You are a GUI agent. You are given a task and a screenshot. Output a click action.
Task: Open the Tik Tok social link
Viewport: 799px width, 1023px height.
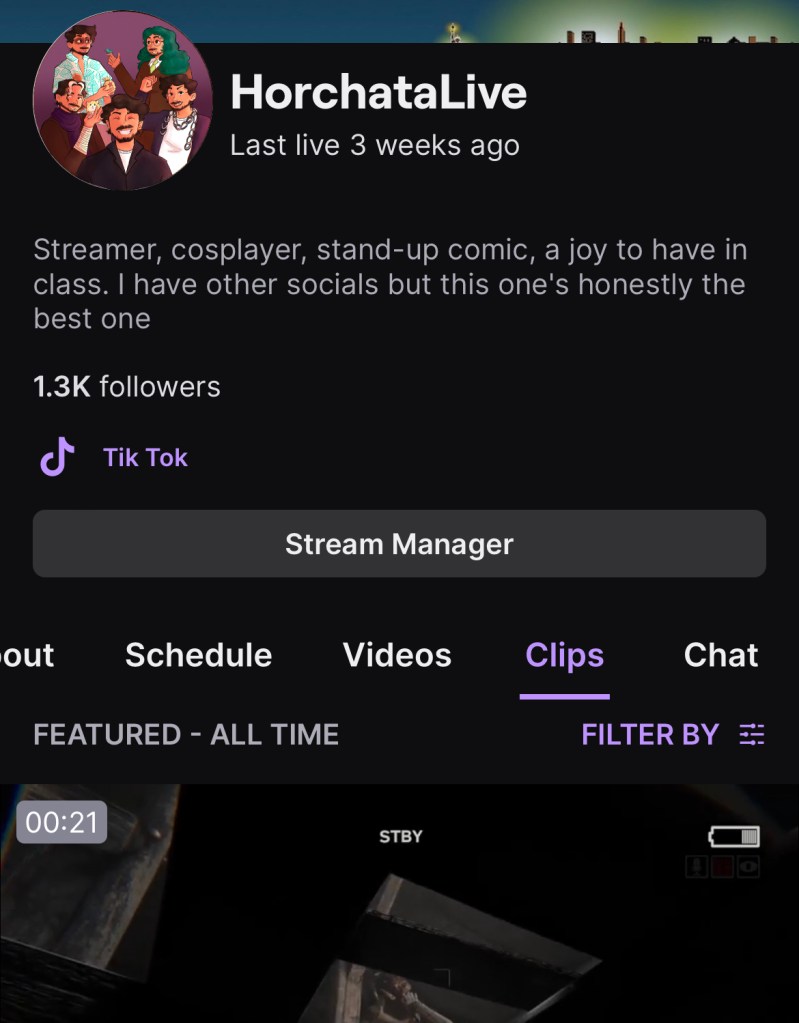[144, 458]
